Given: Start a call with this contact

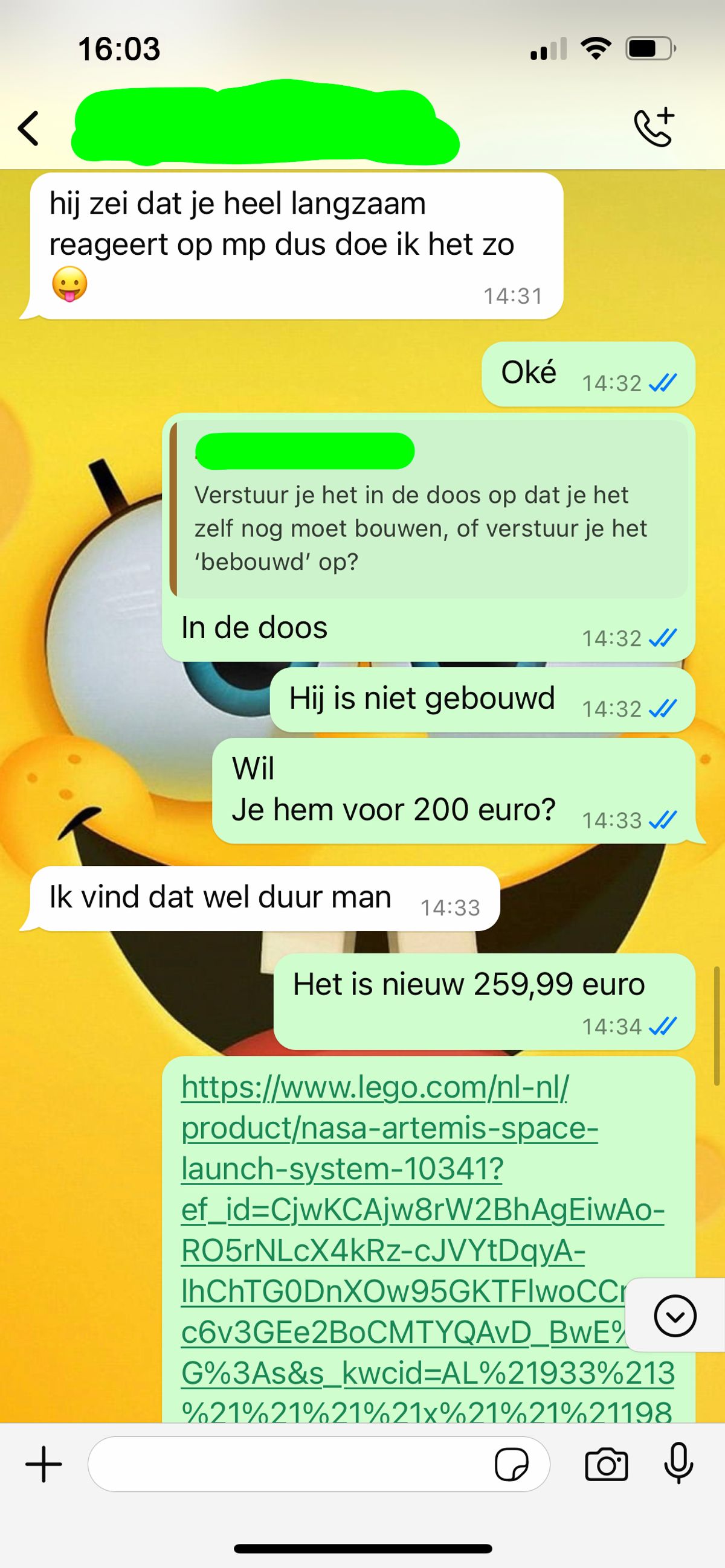Looking at the screenshot, I should (654, 127).
